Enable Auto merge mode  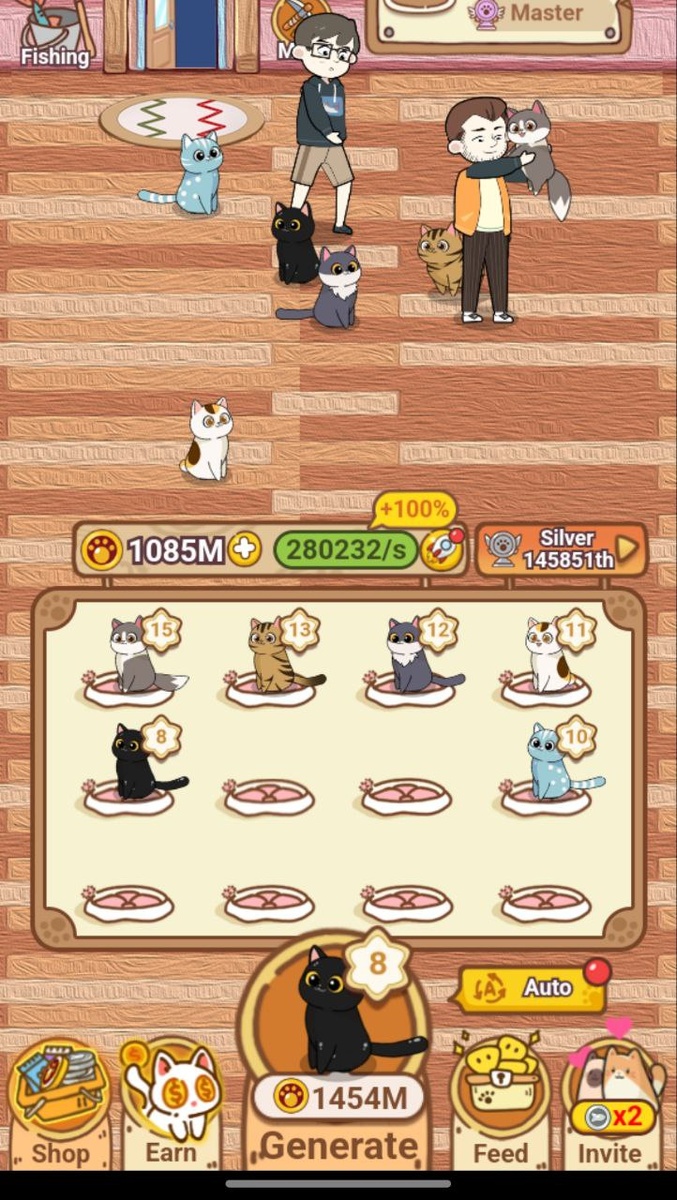[x=533, y=988]
